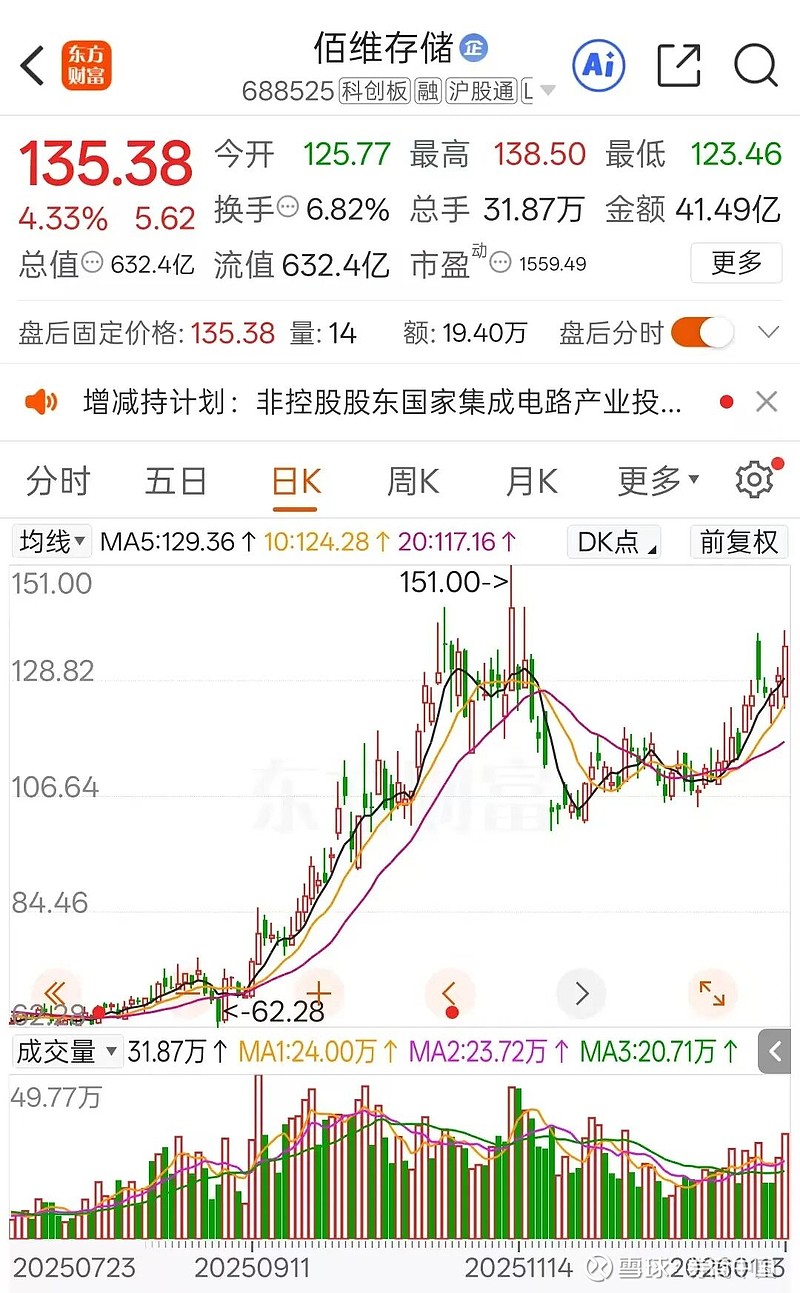This screenshot has width=800, height=1293.
Task: Open the 更多 chart period dropdown
Action: click(658, 480)
